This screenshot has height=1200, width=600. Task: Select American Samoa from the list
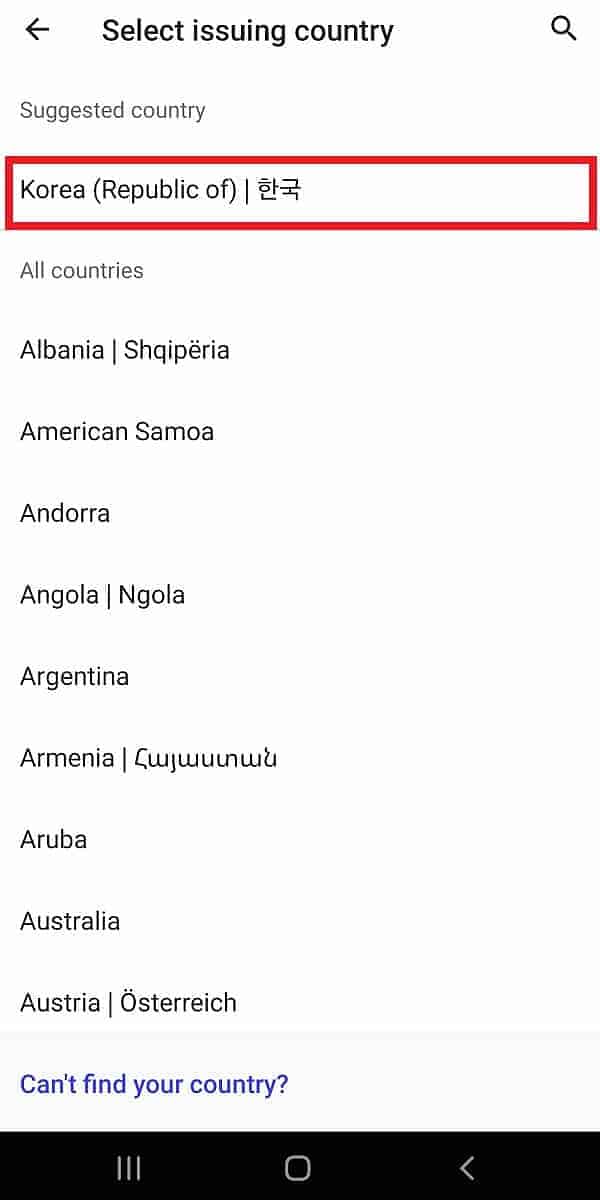tap(300, 432)
